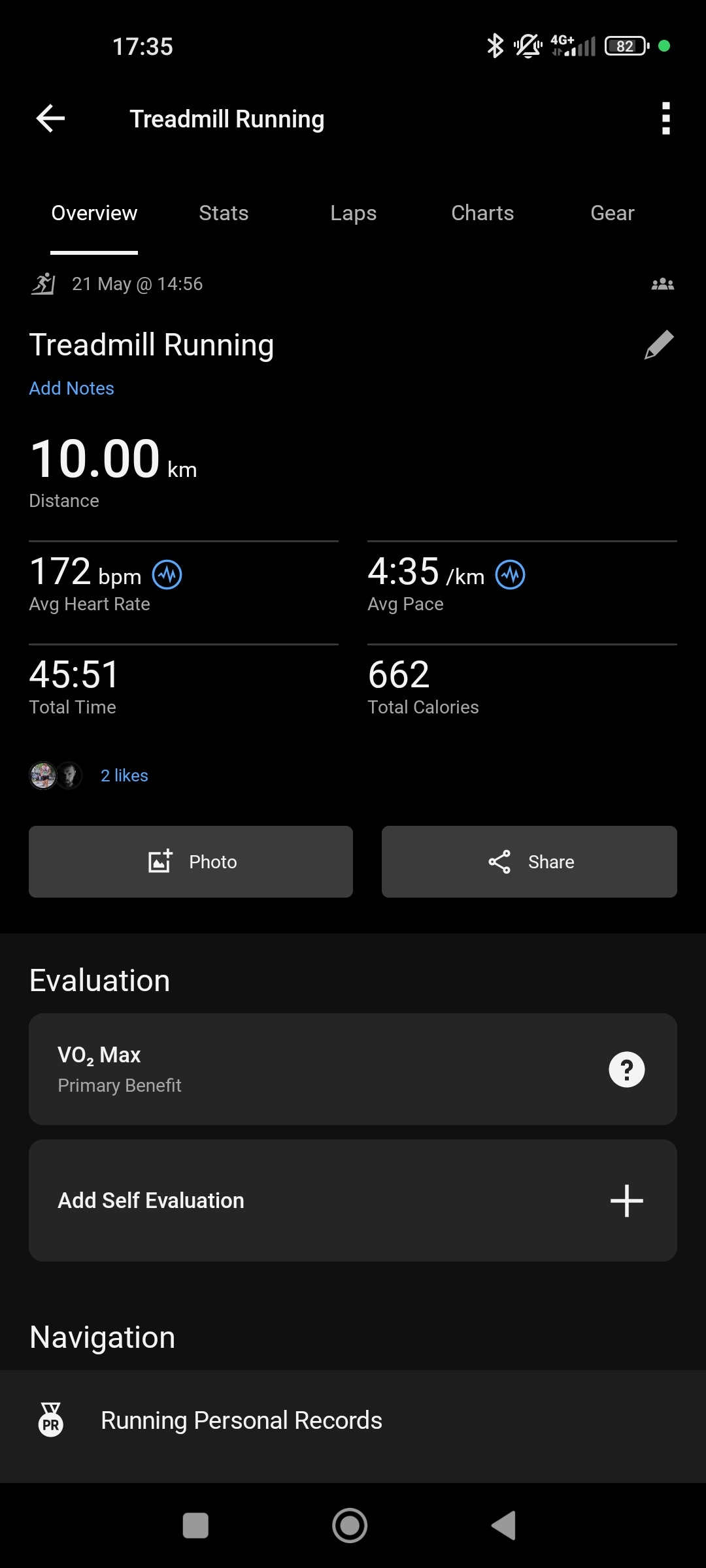Open the Charts tab
The width and height of the screenshot is (706, 1568).
[482, 213]
